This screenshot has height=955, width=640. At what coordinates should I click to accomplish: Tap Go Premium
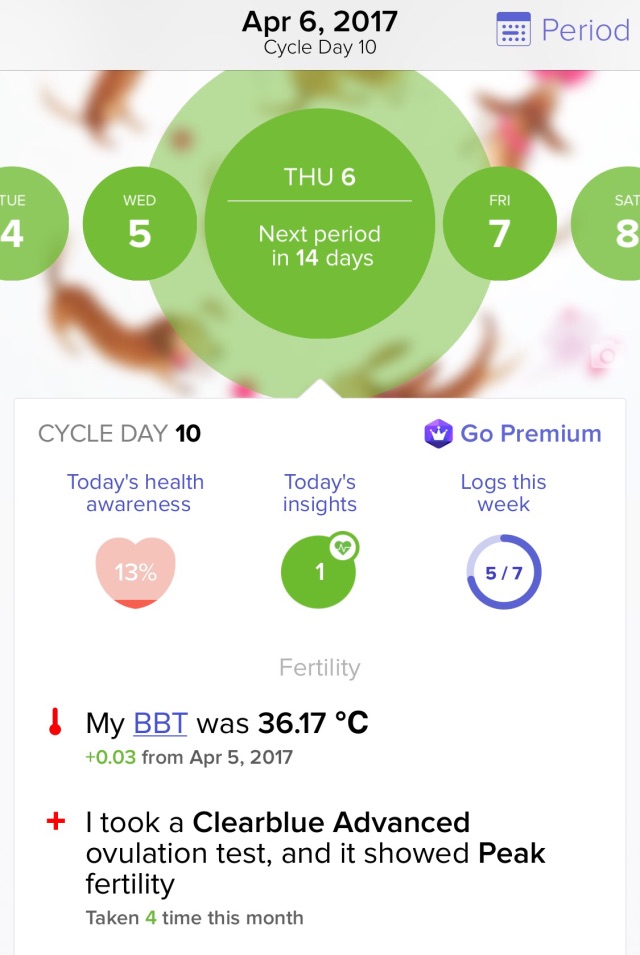pyautogui.click(x=513, y=434)
